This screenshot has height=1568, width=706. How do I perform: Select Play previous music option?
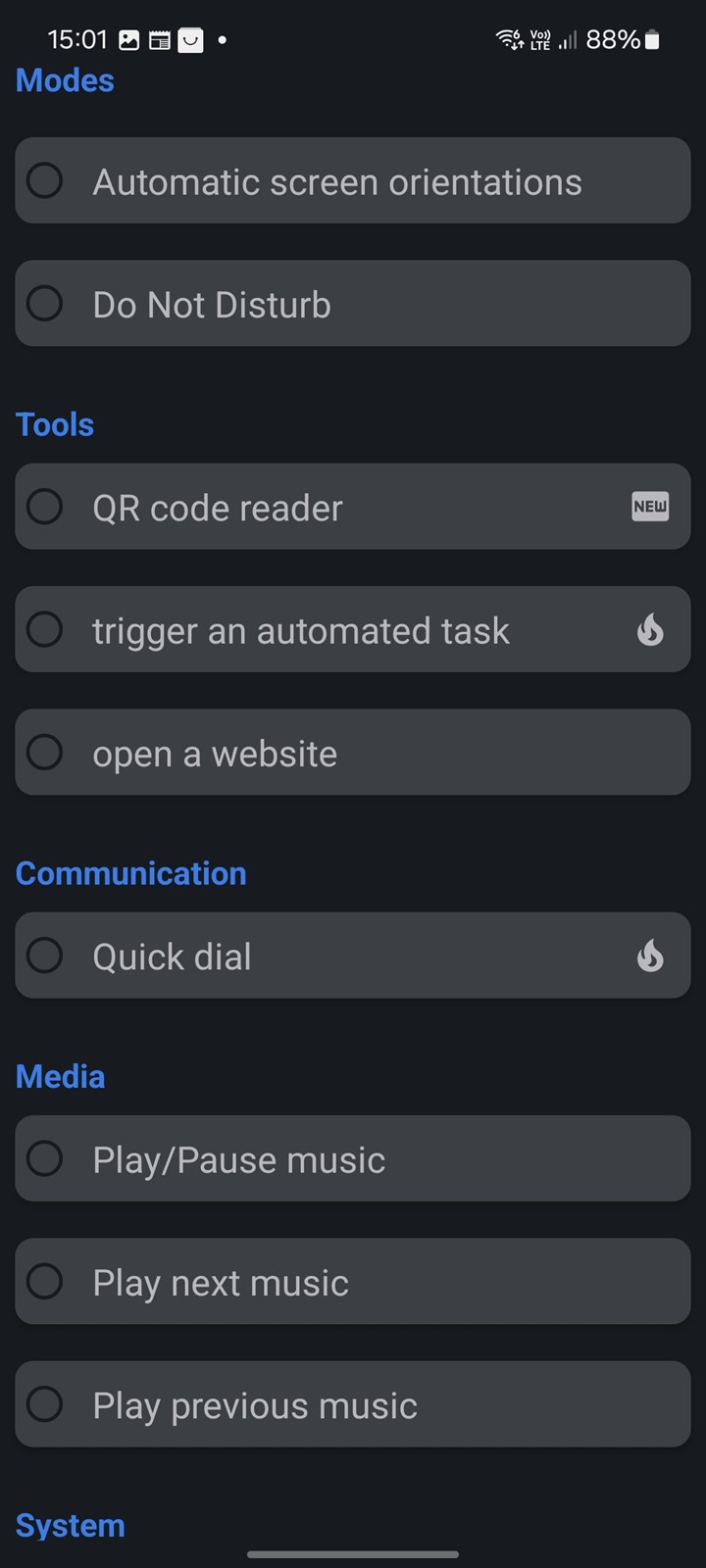(353, 1404)
